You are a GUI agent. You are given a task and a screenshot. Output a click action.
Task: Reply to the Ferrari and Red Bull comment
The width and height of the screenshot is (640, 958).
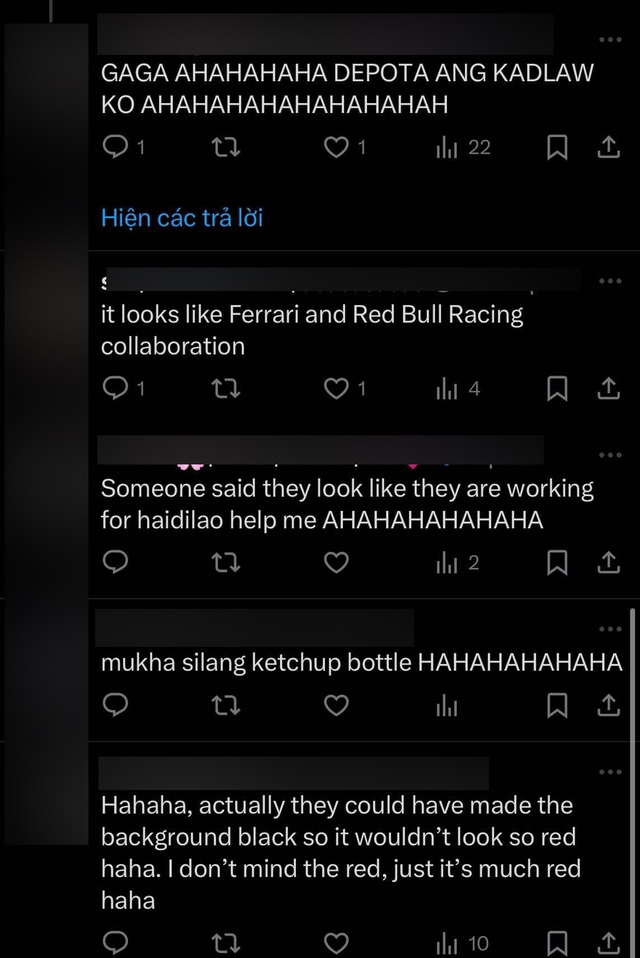click(117, 389)
